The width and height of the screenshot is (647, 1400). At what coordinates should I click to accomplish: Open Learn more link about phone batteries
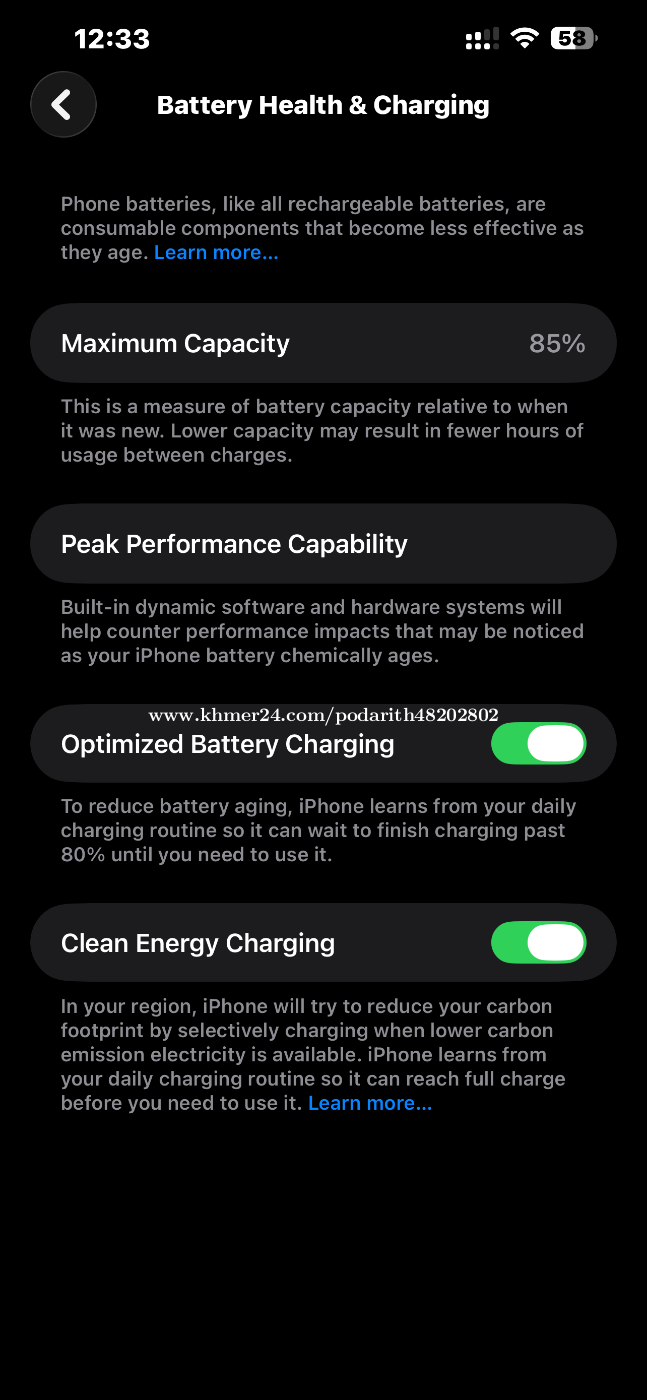[x=216, y=252]
